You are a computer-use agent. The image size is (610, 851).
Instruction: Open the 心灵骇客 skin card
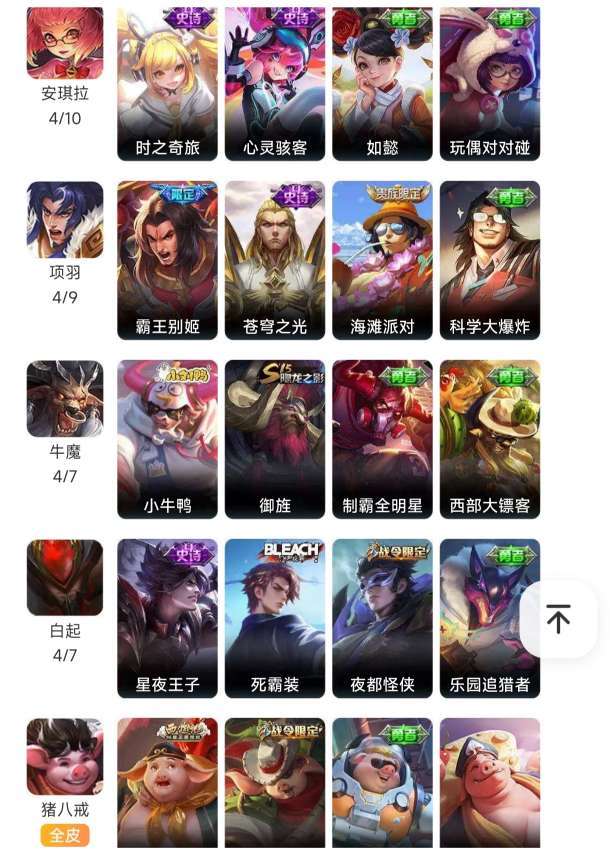click(x=275, y=84)
